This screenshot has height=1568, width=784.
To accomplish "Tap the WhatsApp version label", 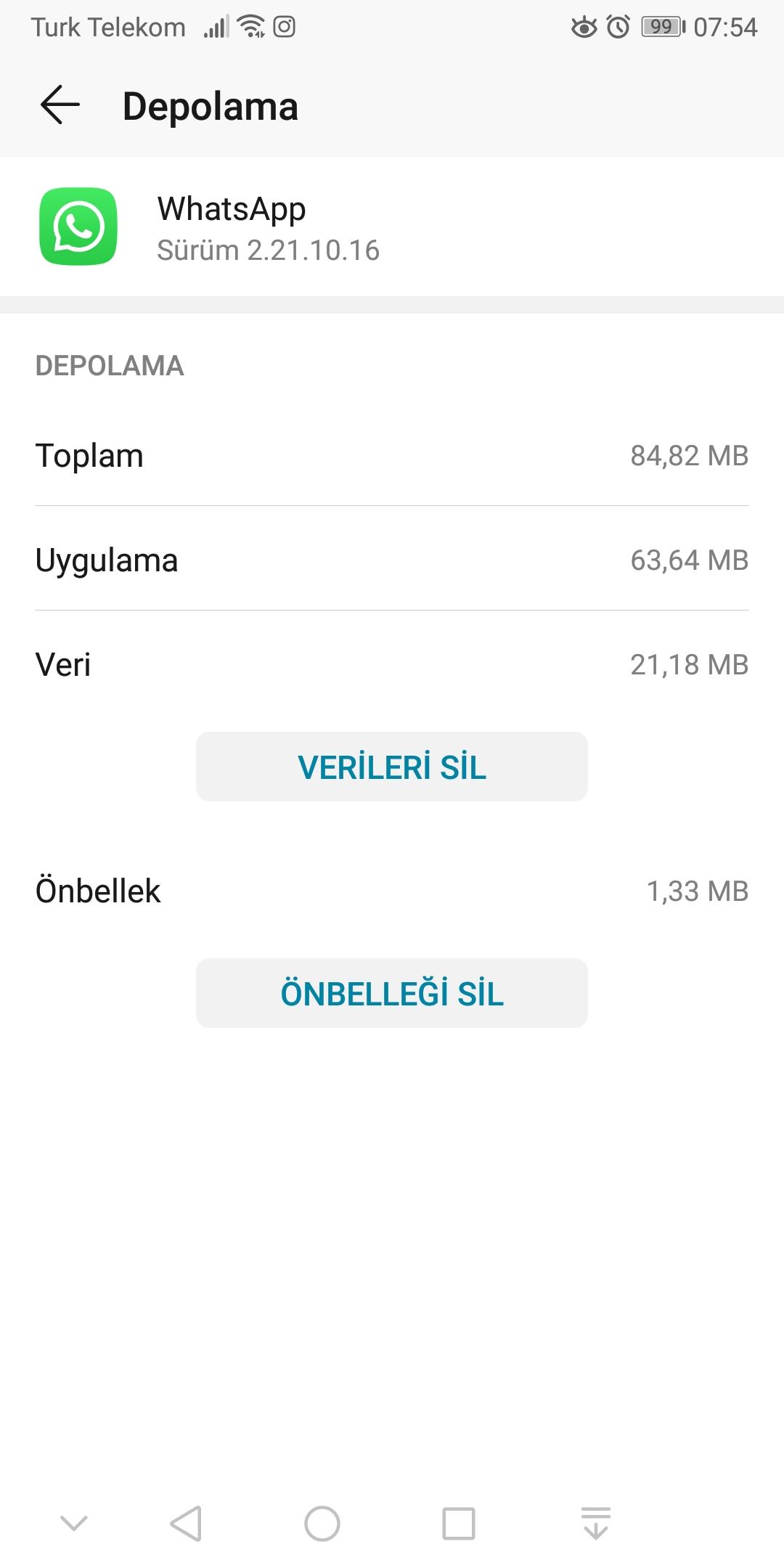I will point(268,250).
